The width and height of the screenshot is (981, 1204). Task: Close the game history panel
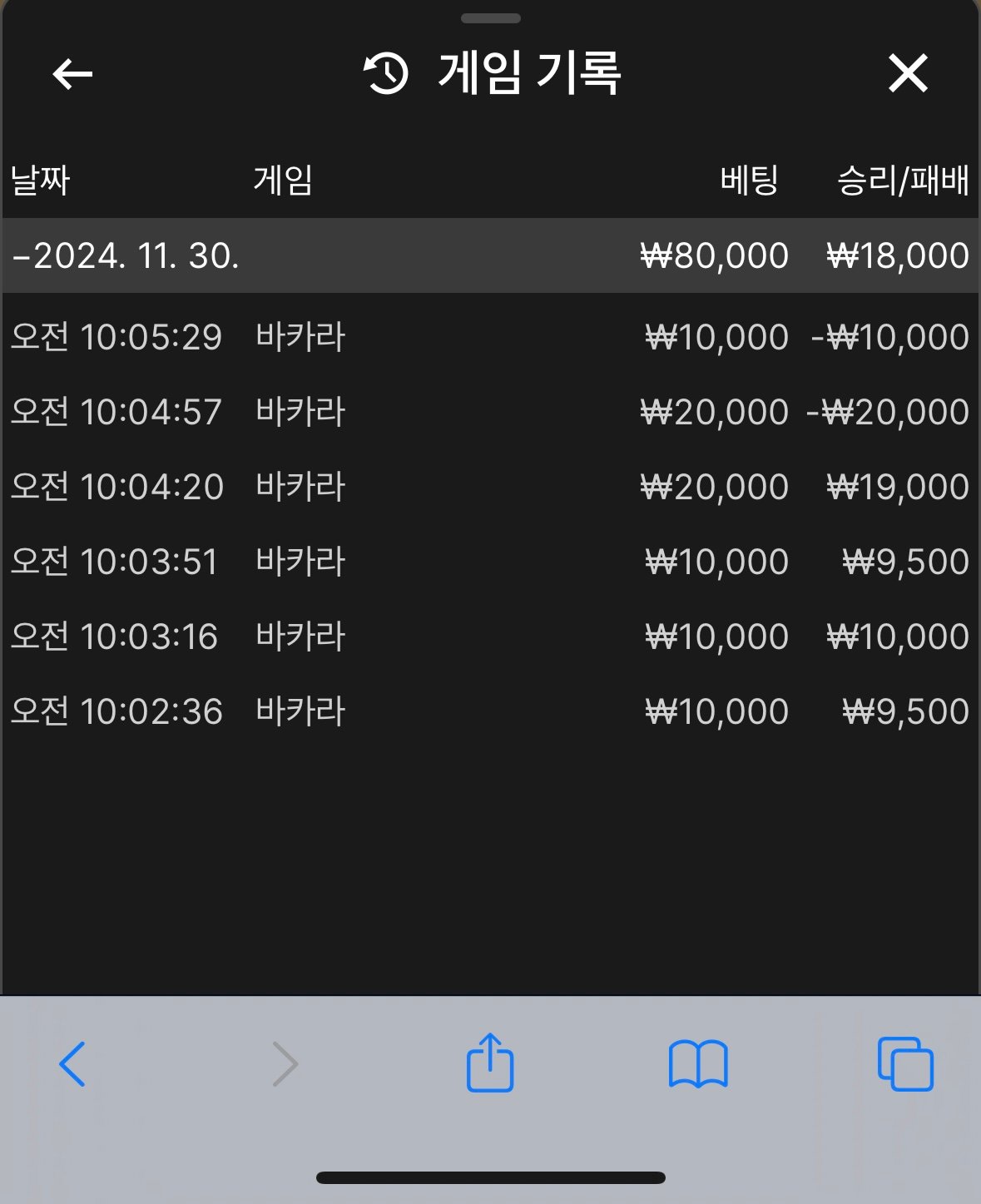pos(907,73)
